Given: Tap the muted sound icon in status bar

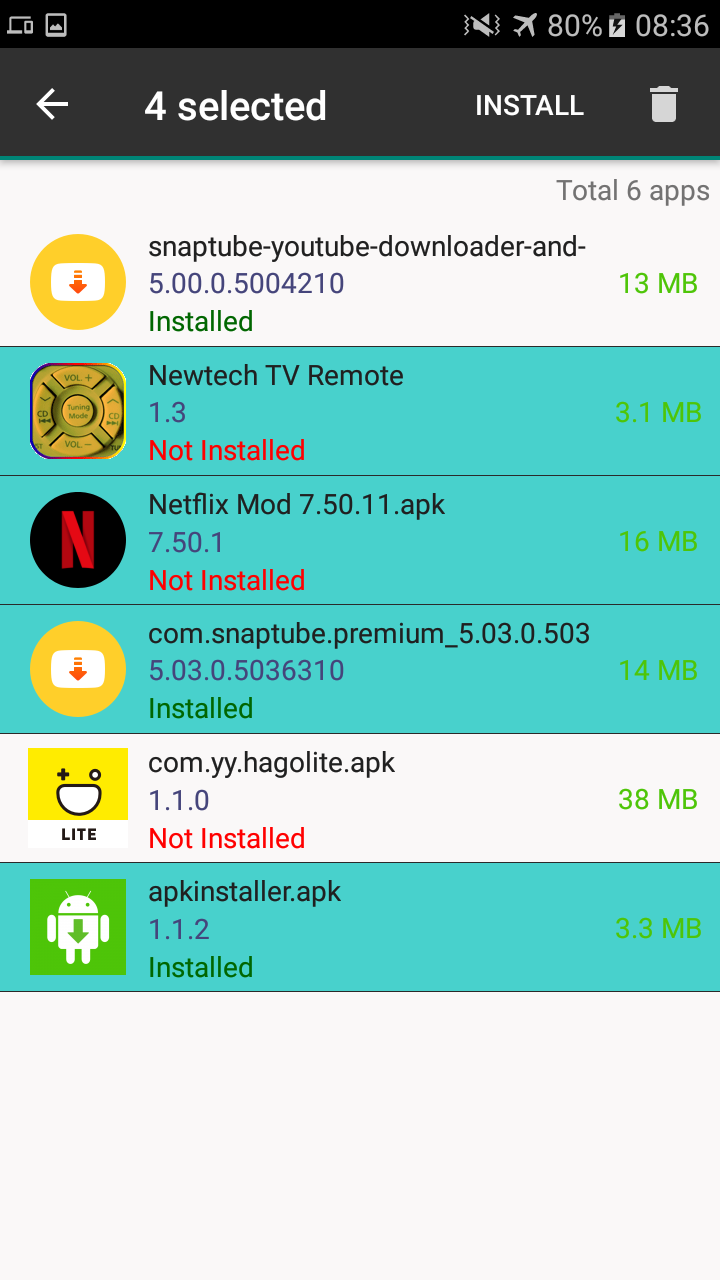Looking at the screenshot, I should pos(483,26).
